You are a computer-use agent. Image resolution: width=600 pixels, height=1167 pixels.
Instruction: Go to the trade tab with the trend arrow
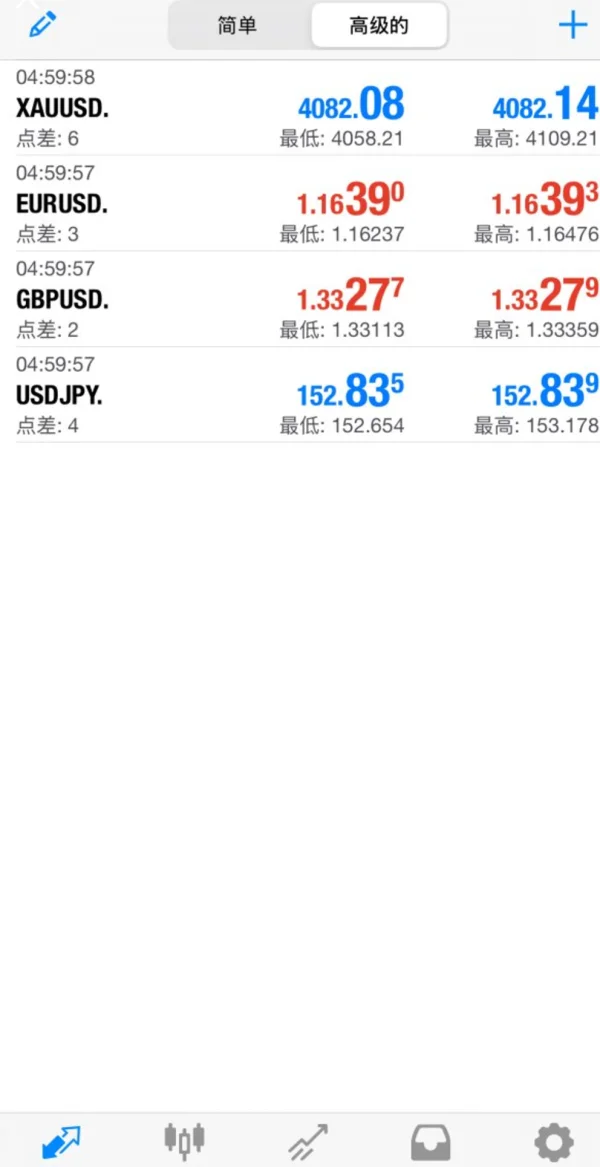click(x=307, y=1141)
